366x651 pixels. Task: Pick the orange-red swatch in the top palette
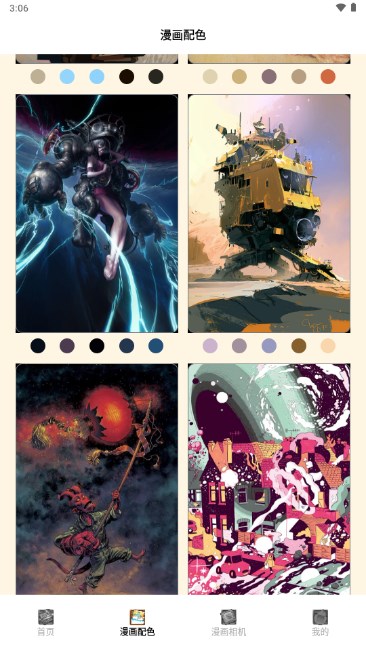coord(328,76)
